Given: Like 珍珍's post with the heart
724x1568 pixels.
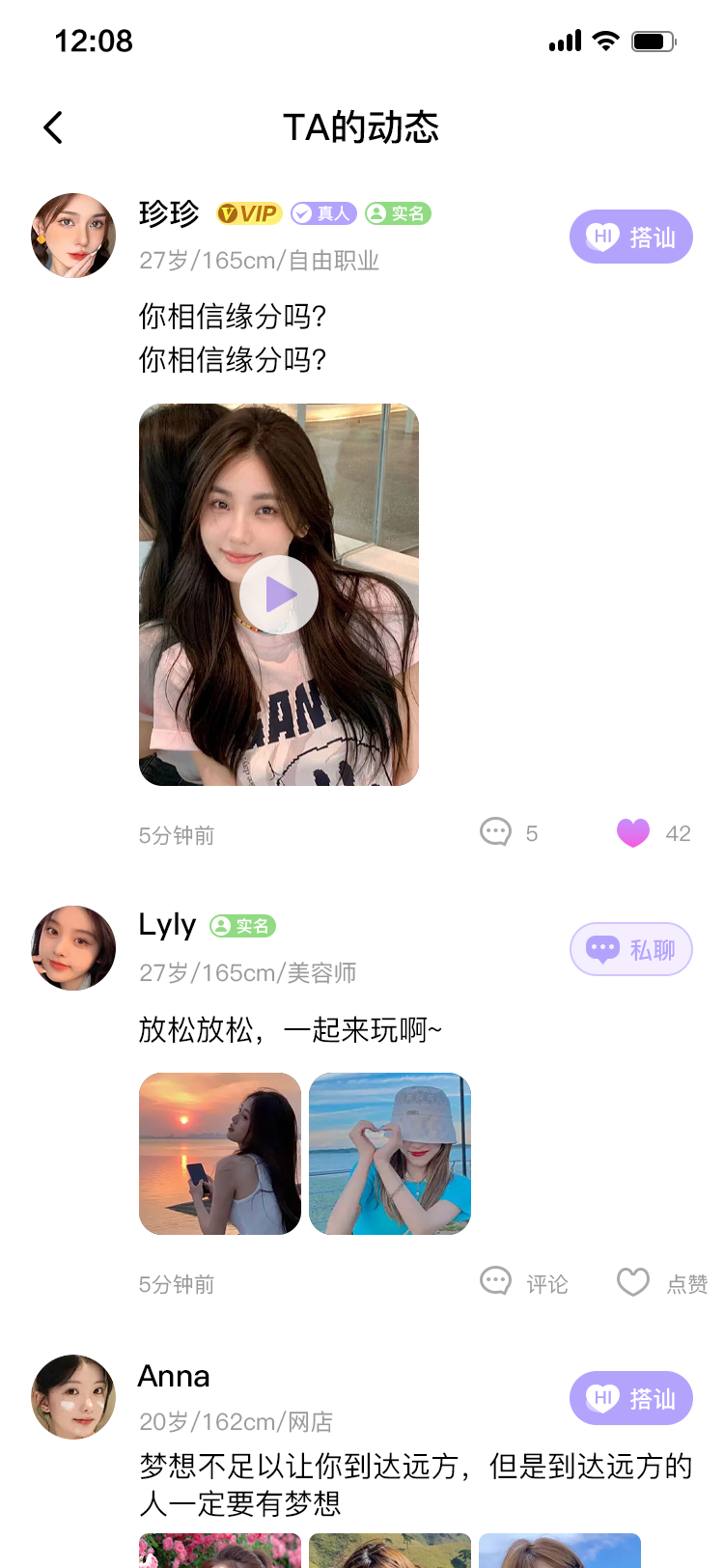Looking at the screenshot, I should [633, 832].
